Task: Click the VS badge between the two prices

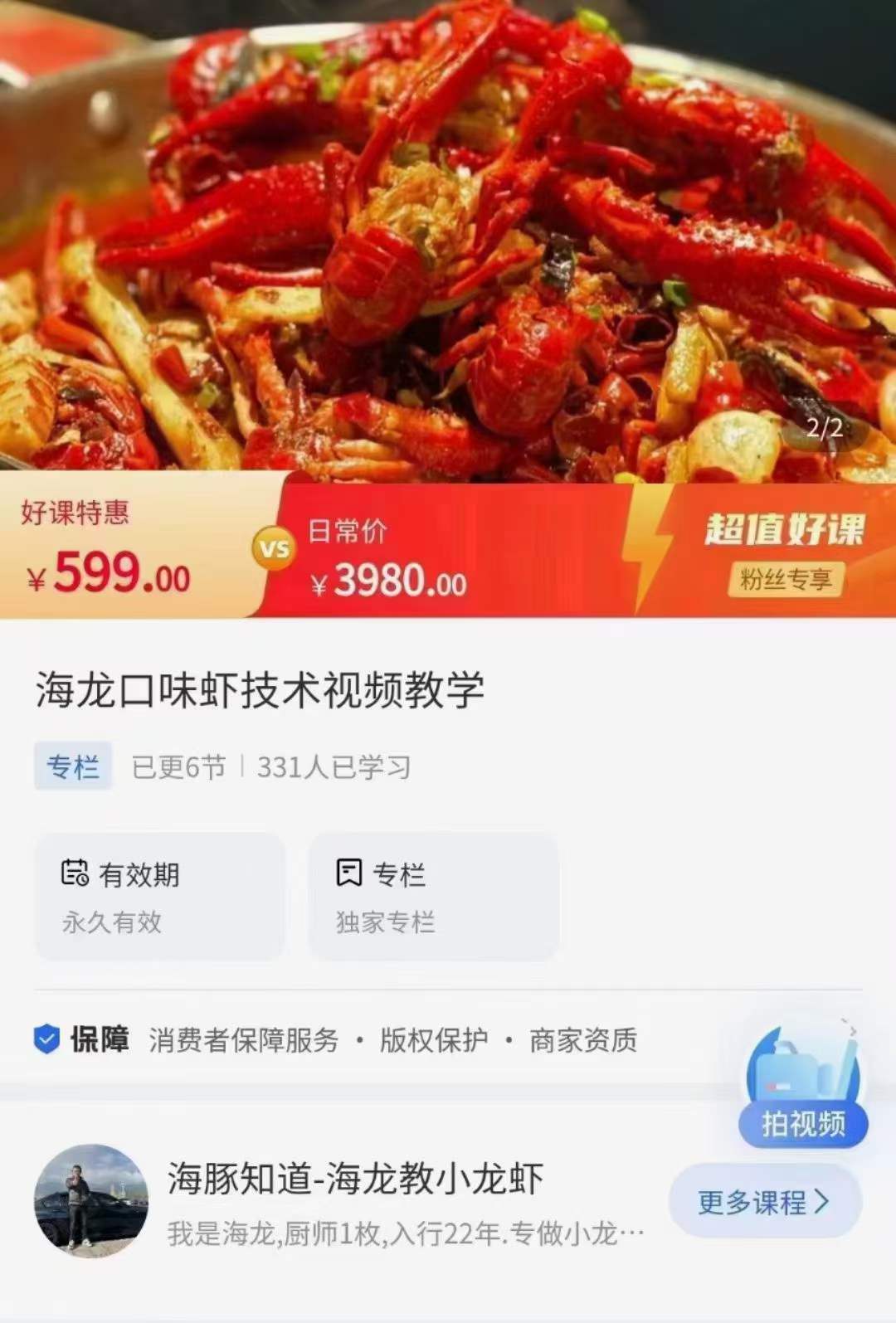Action: point(274,548)
